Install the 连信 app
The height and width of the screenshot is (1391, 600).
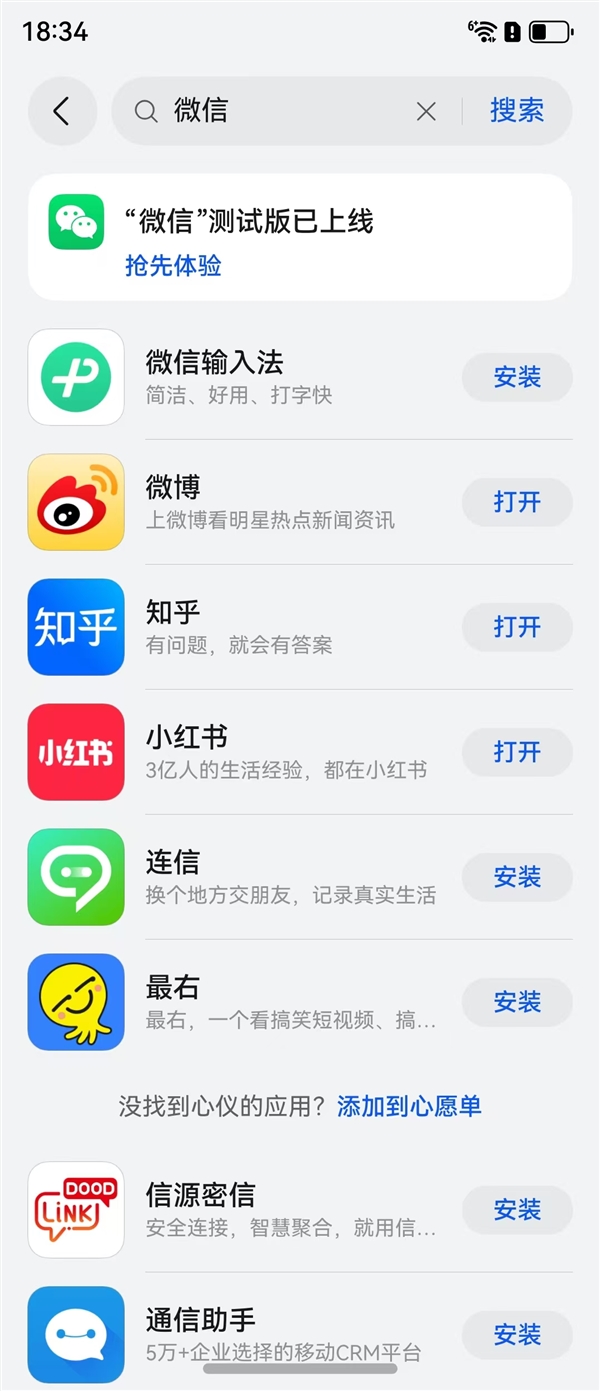pos(516,877)
